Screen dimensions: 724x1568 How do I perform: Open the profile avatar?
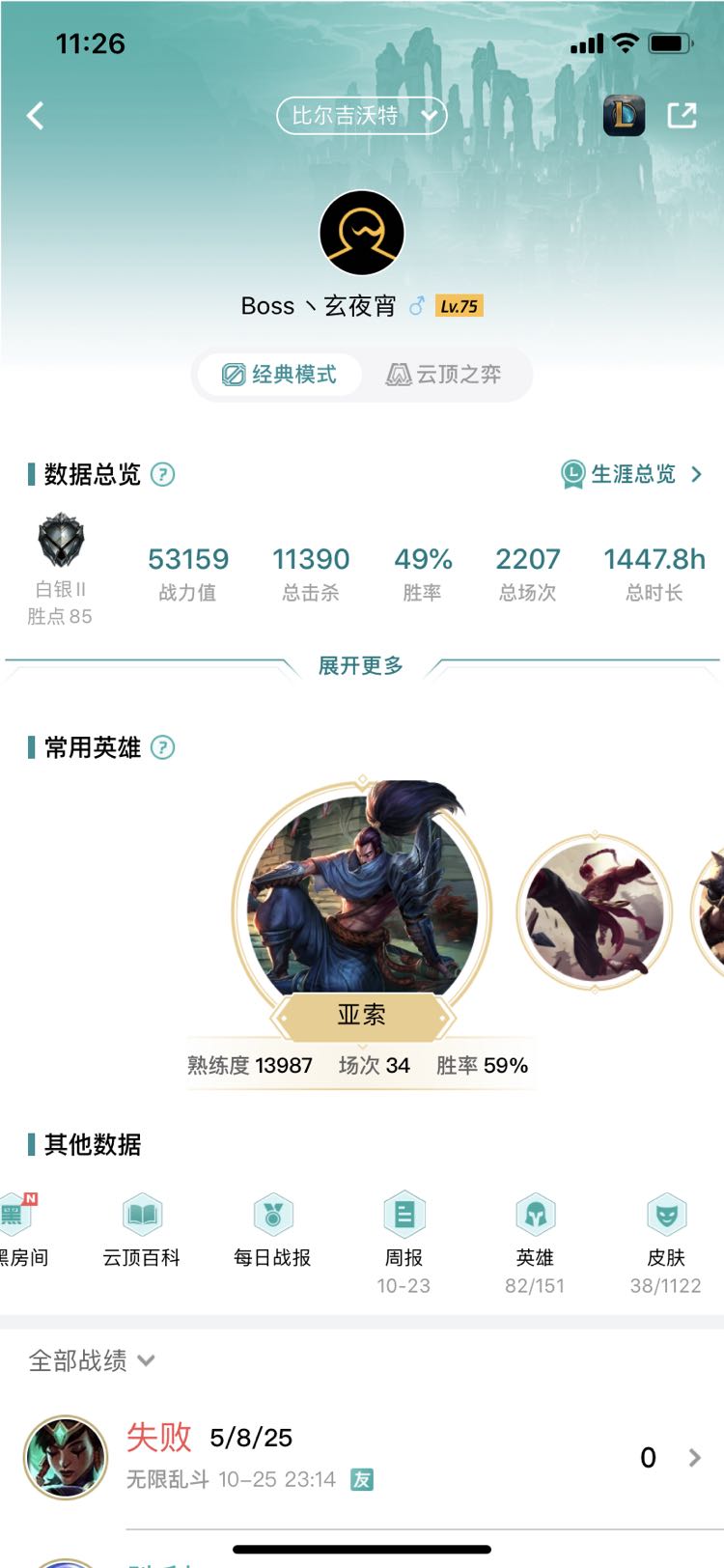pos(362,233)
